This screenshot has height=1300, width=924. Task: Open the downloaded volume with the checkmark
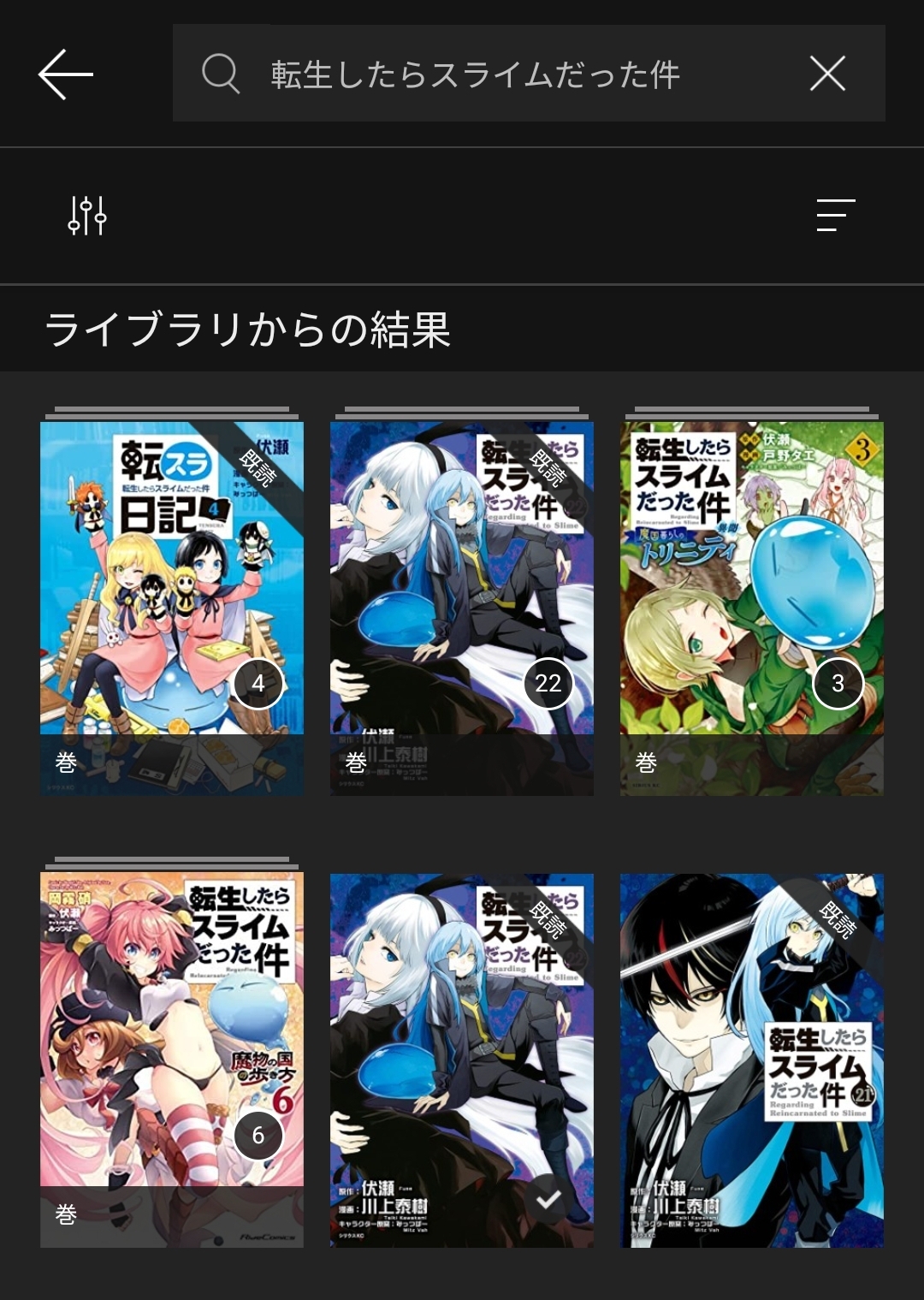click(462, 1060)
